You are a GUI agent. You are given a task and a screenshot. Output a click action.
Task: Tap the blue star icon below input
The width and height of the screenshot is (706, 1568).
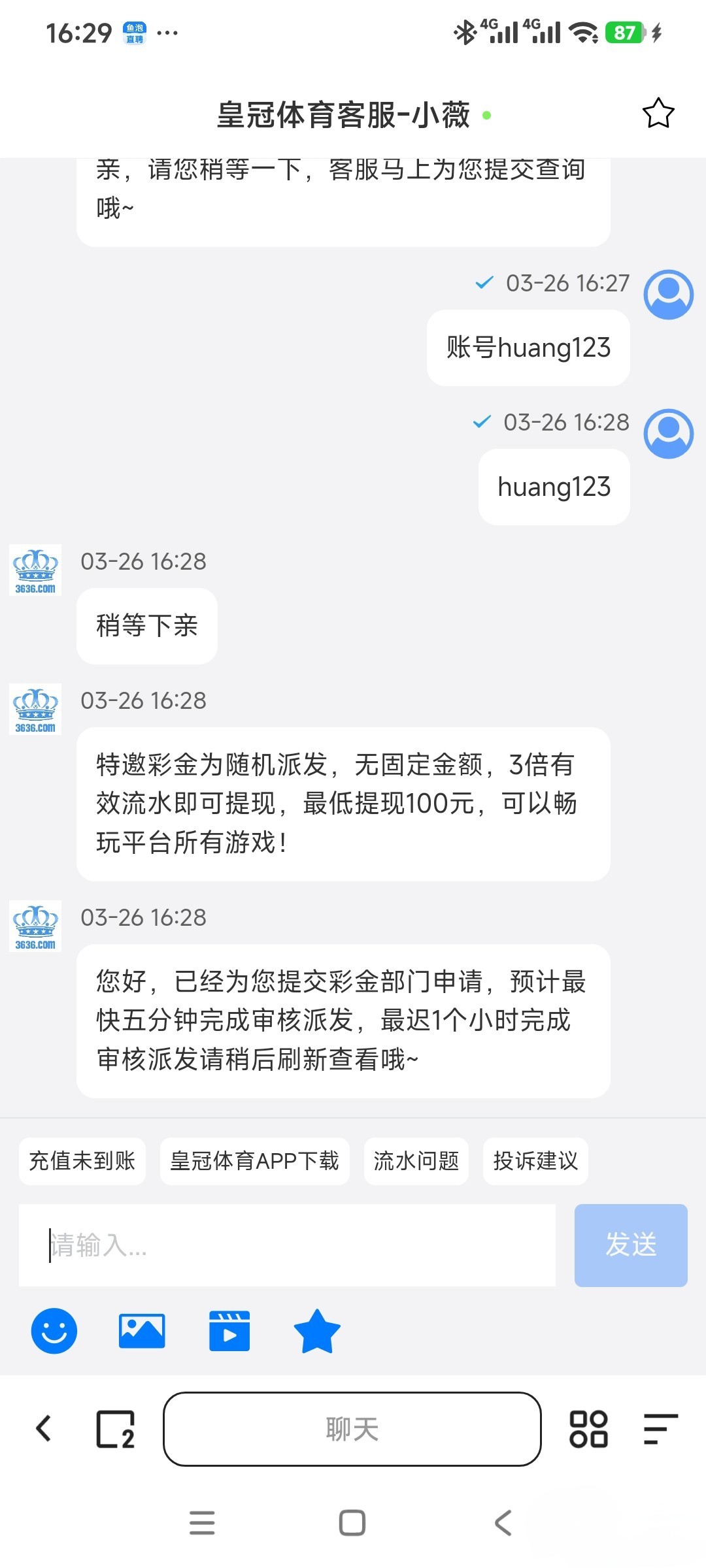317,1331
